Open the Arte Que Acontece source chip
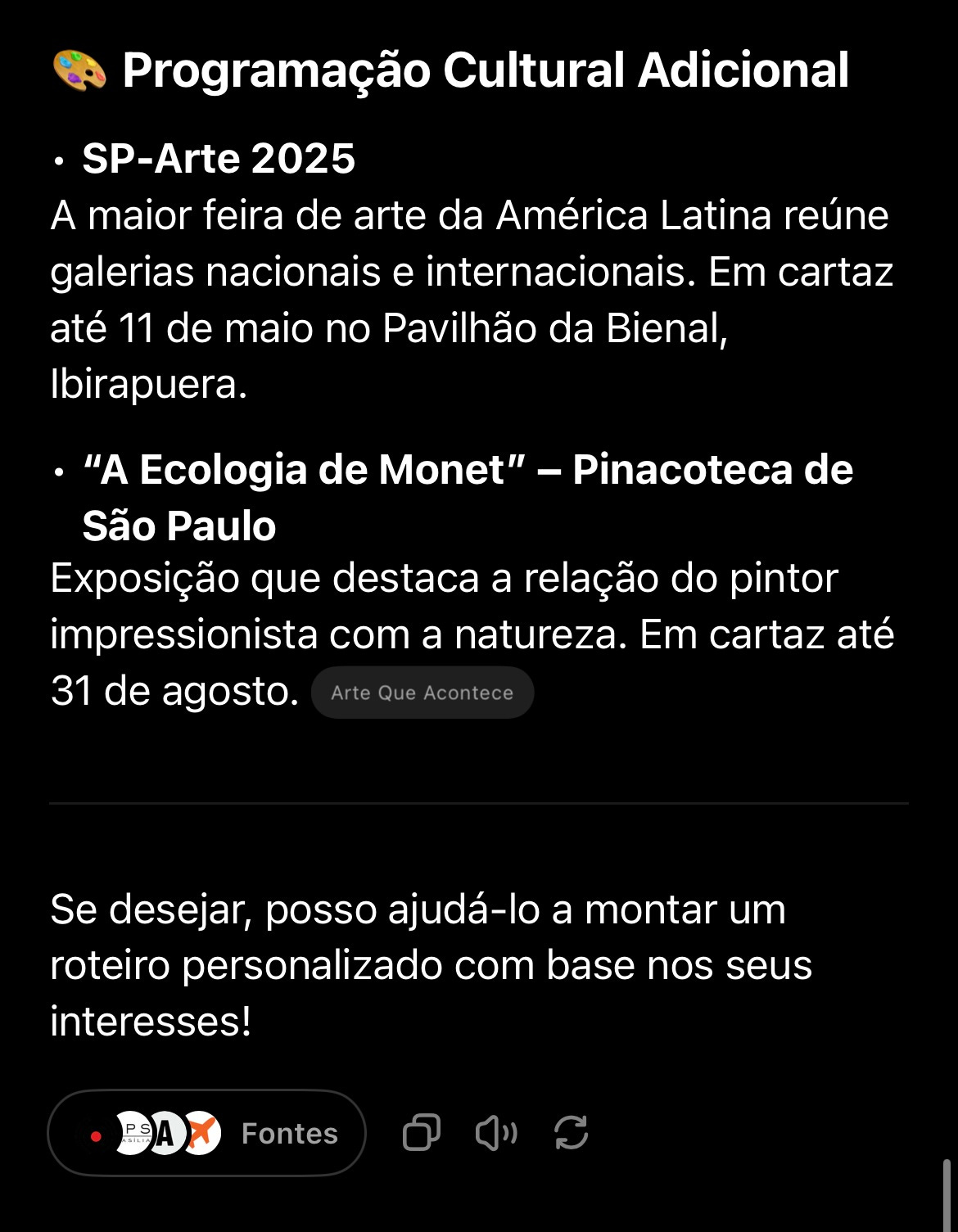The height and width of the screenshot is (1232, 958). [x=422, y=693]
